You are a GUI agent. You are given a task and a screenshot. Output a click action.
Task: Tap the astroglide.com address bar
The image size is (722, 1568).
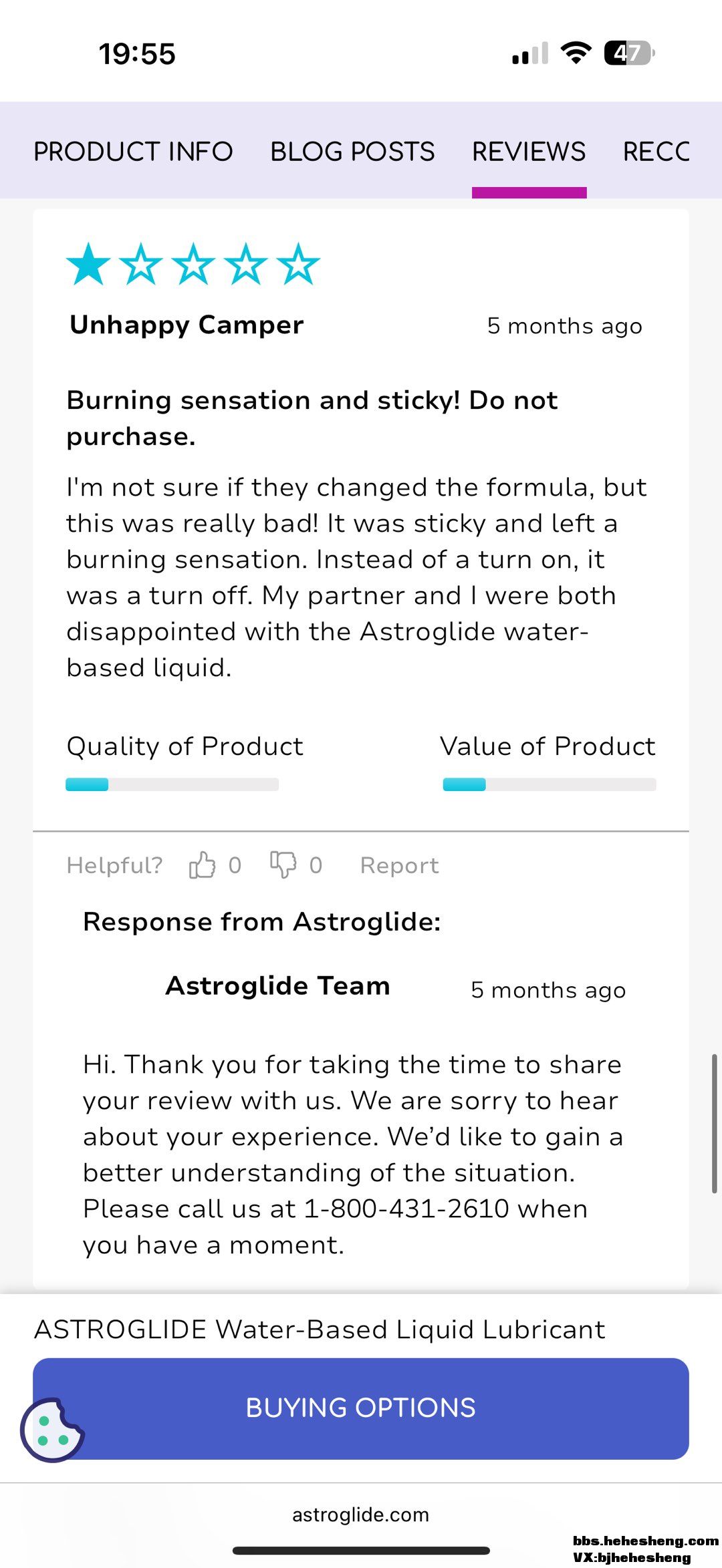click(361, 1515)
